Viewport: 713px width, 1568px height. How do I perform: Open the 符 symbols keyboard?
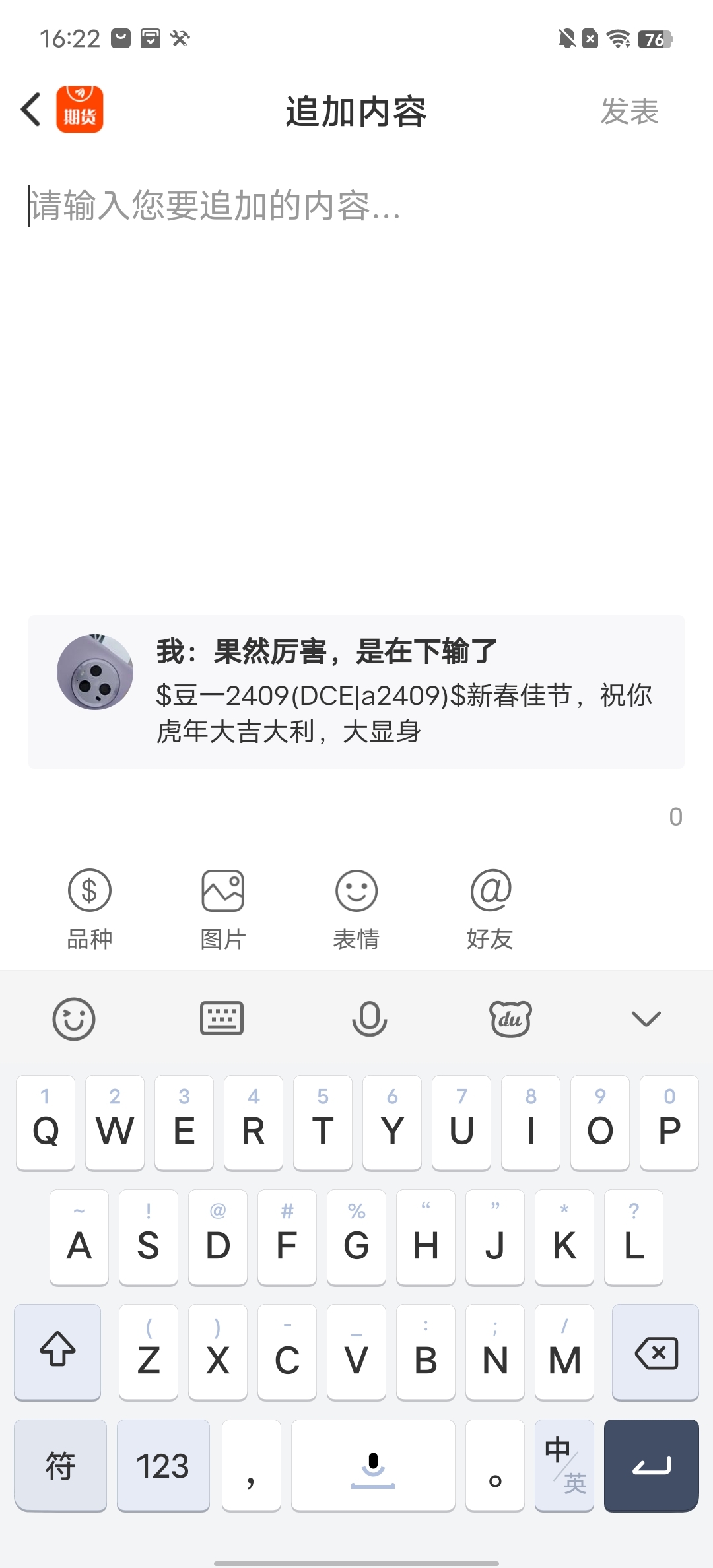(60, 1466)
